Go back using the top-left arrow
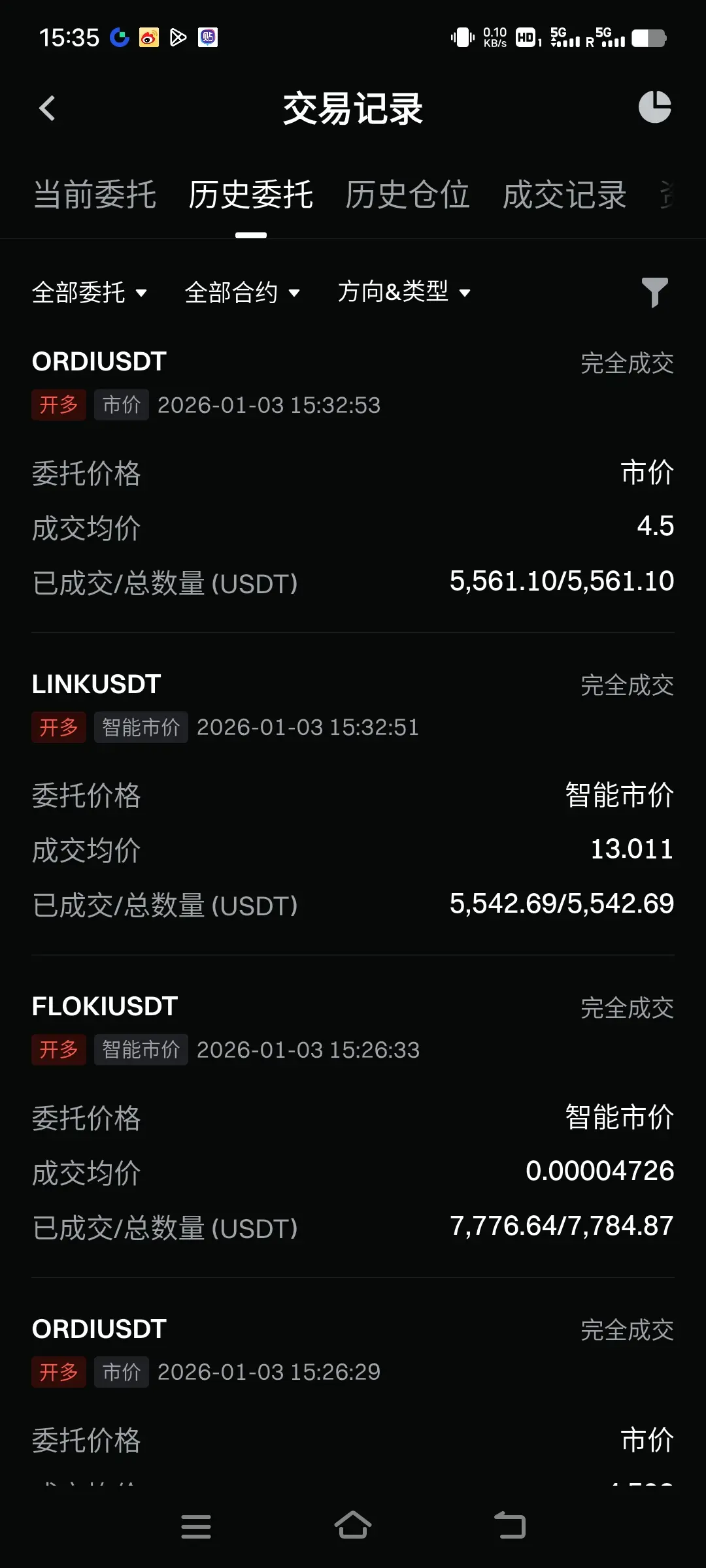Image resolution: width=706 pixels, height=1568 pixels. pyautogui.click(x=47, y=108)
